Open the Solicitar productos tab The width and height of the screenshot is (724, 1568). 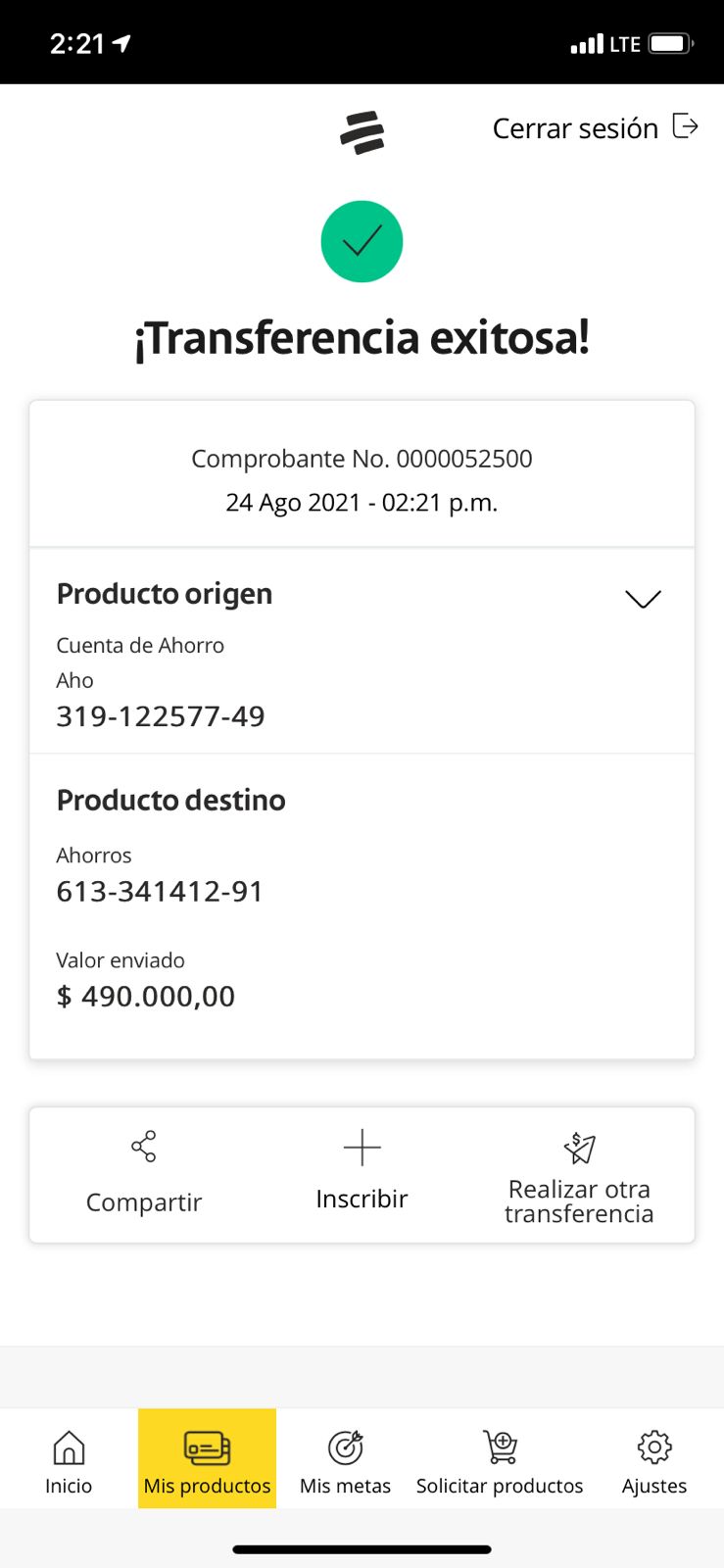point(500,1460)
